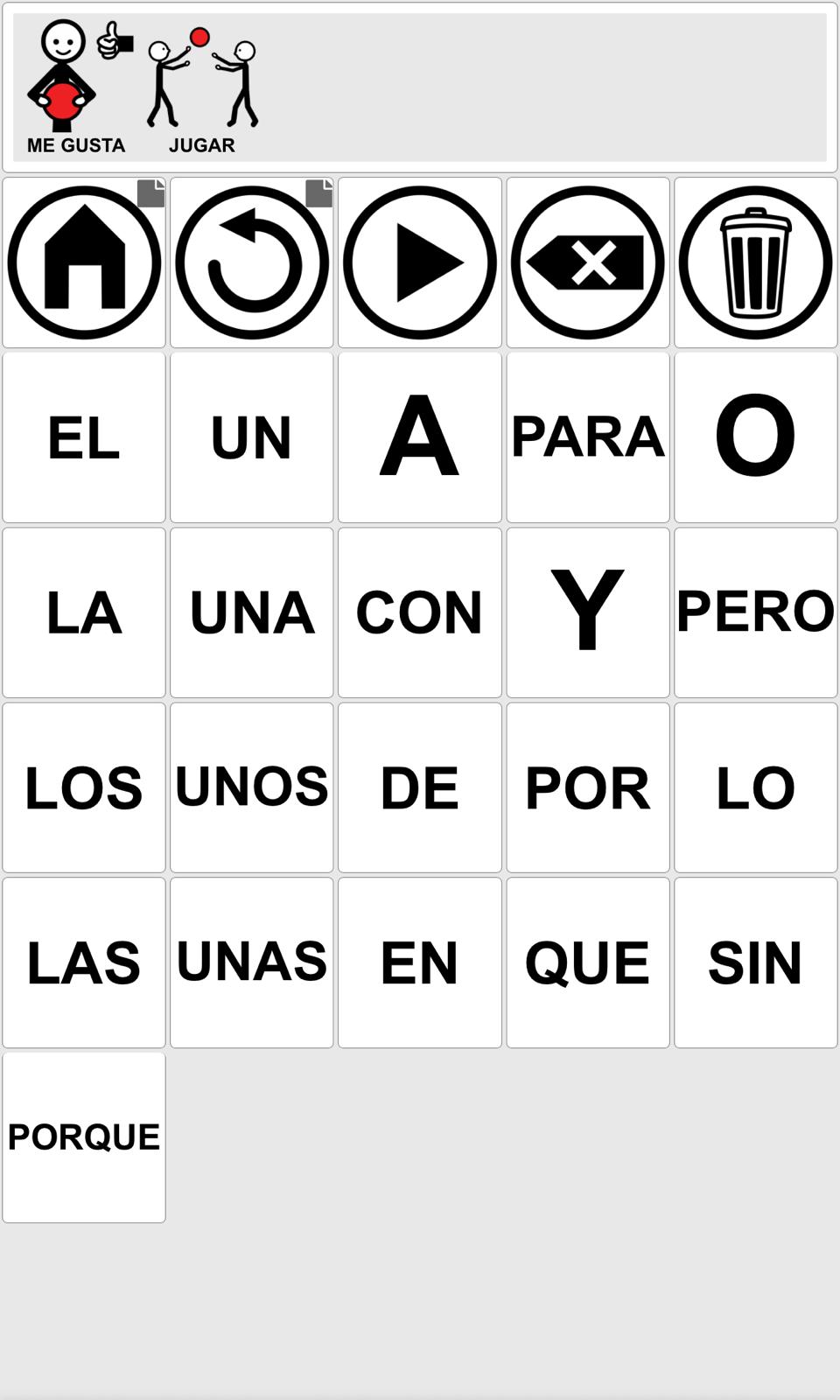Screen dimensions: 840x1400
Task: Choose the O tile
Action: click(x=755, y=437)
